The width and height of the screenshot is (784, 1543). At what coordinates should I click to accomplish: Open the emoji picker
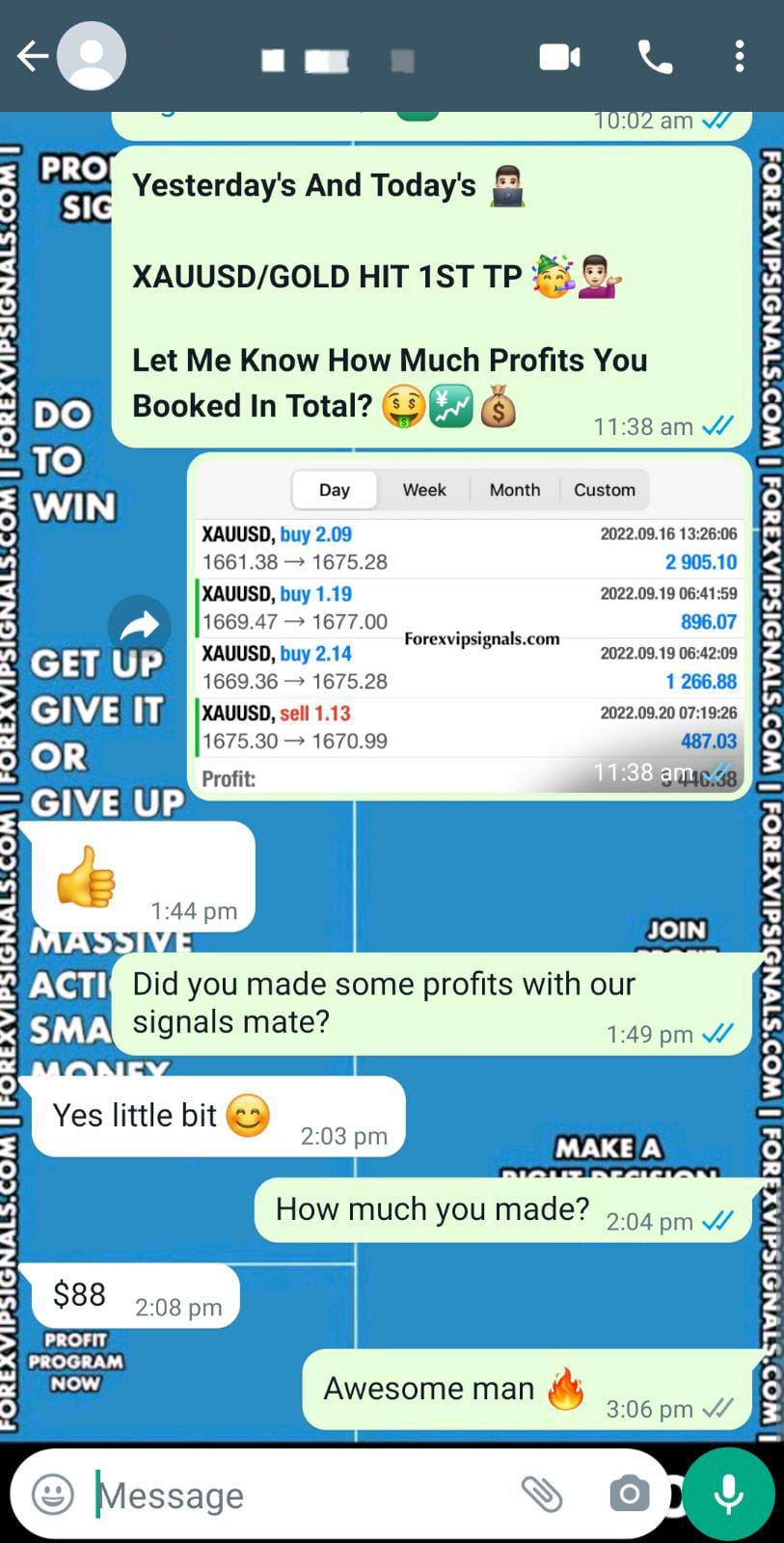tap(53, 1495)
